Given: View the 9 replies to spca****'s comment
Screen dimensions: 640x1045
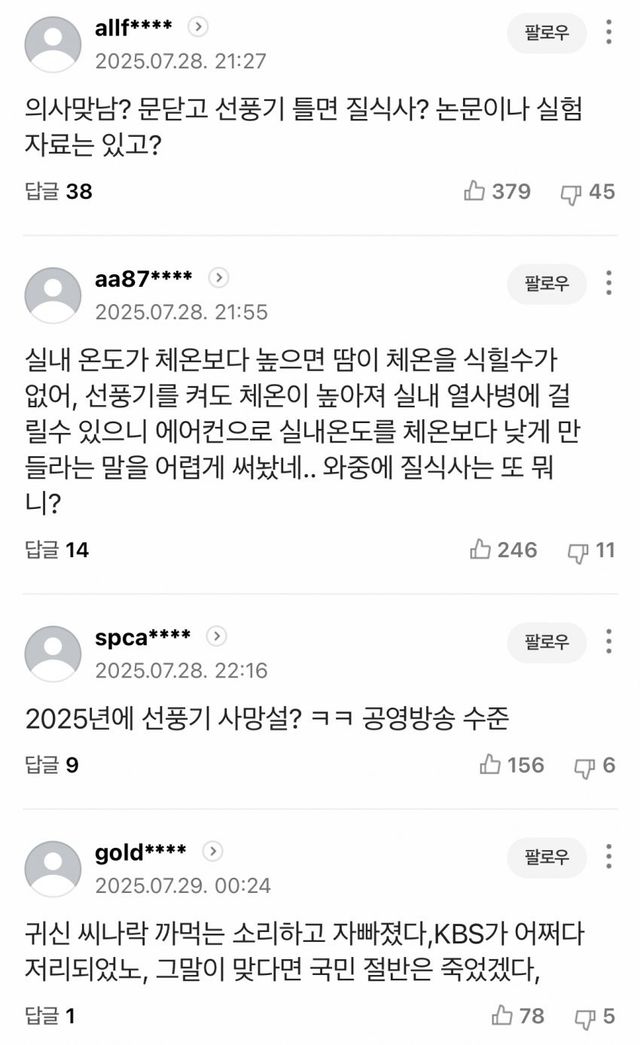Looking at the screenshot, I should pyautogui.click(x=52, y=765).
